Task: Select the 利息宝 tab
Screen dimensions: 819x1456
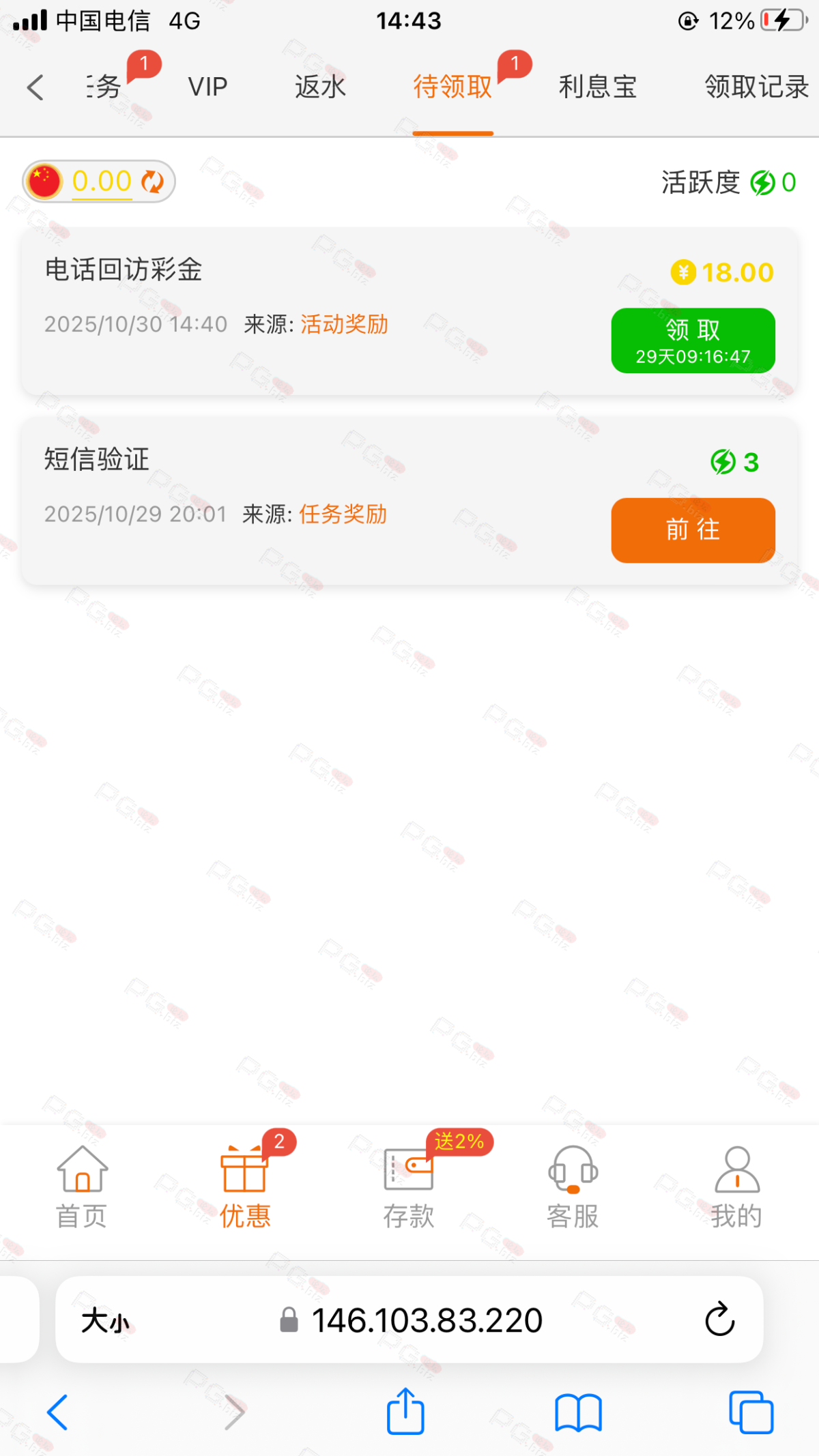Action: click(597, 87)
